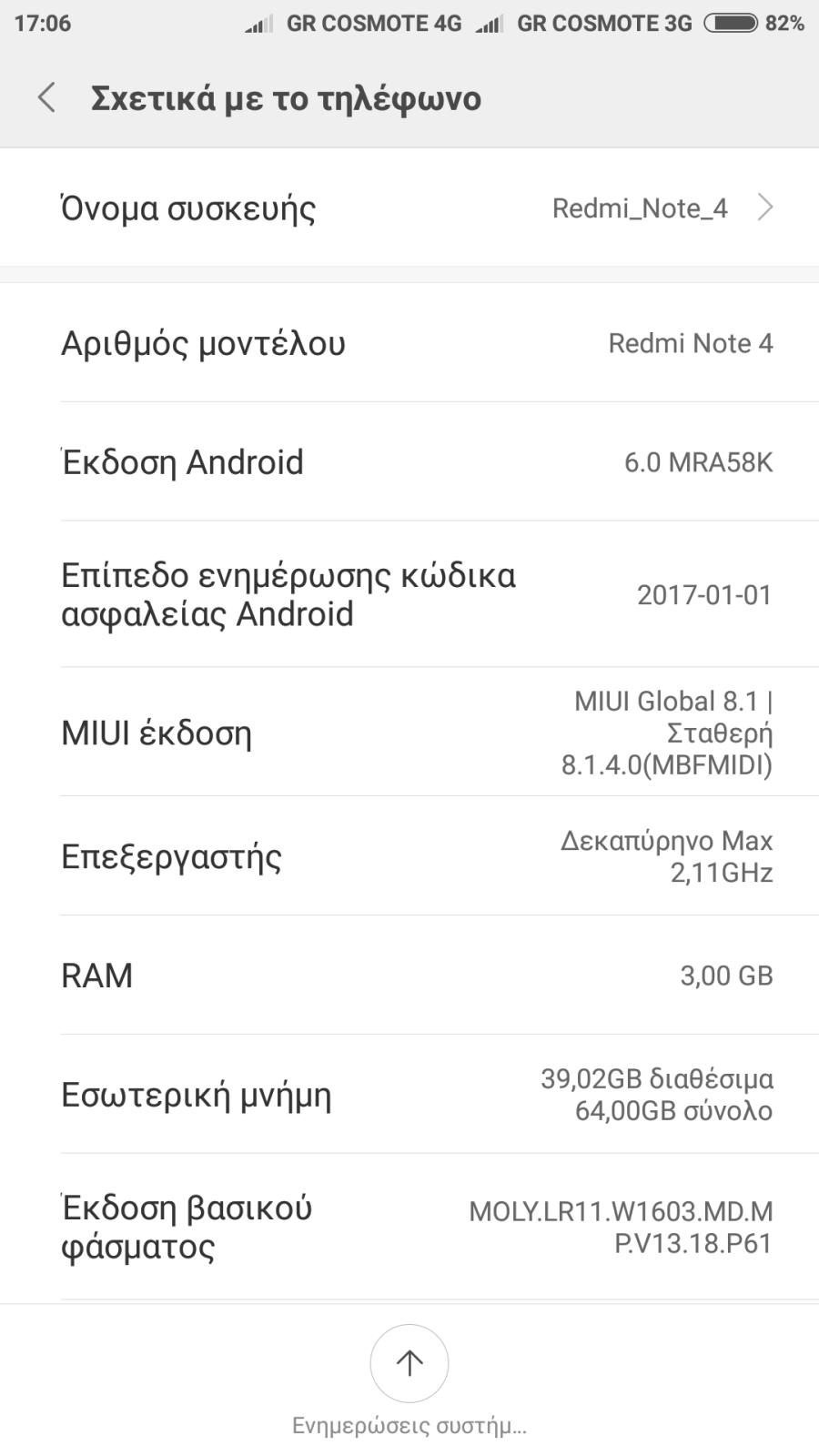Open the Εσωτερική μνήμη row

(x=409, y=1095)
